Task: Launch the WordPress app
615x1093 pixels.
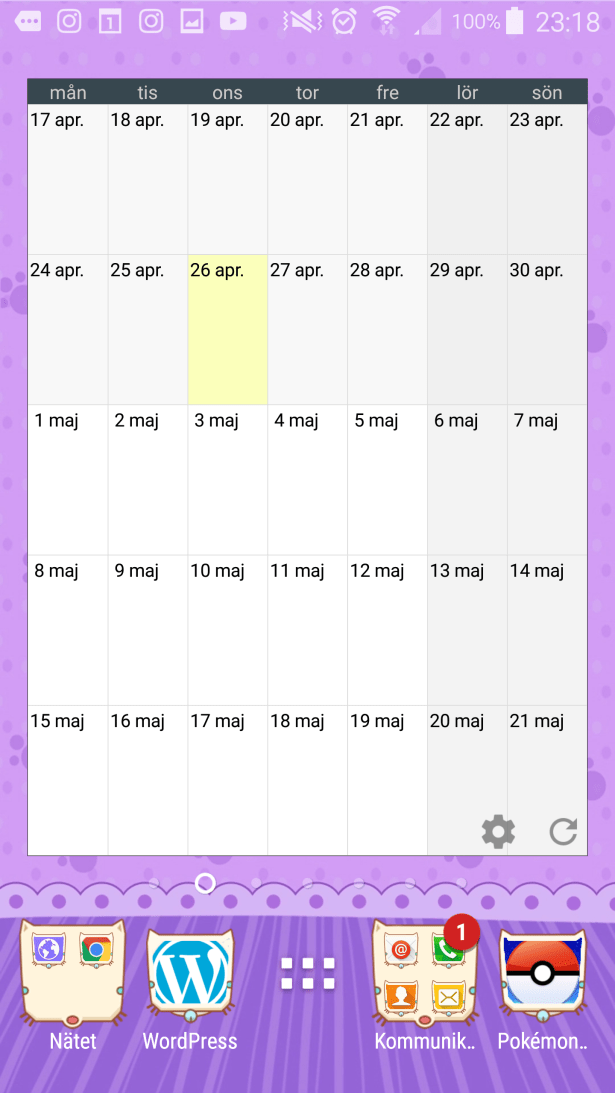Action: pyautogui.click(x=190, y=974)
